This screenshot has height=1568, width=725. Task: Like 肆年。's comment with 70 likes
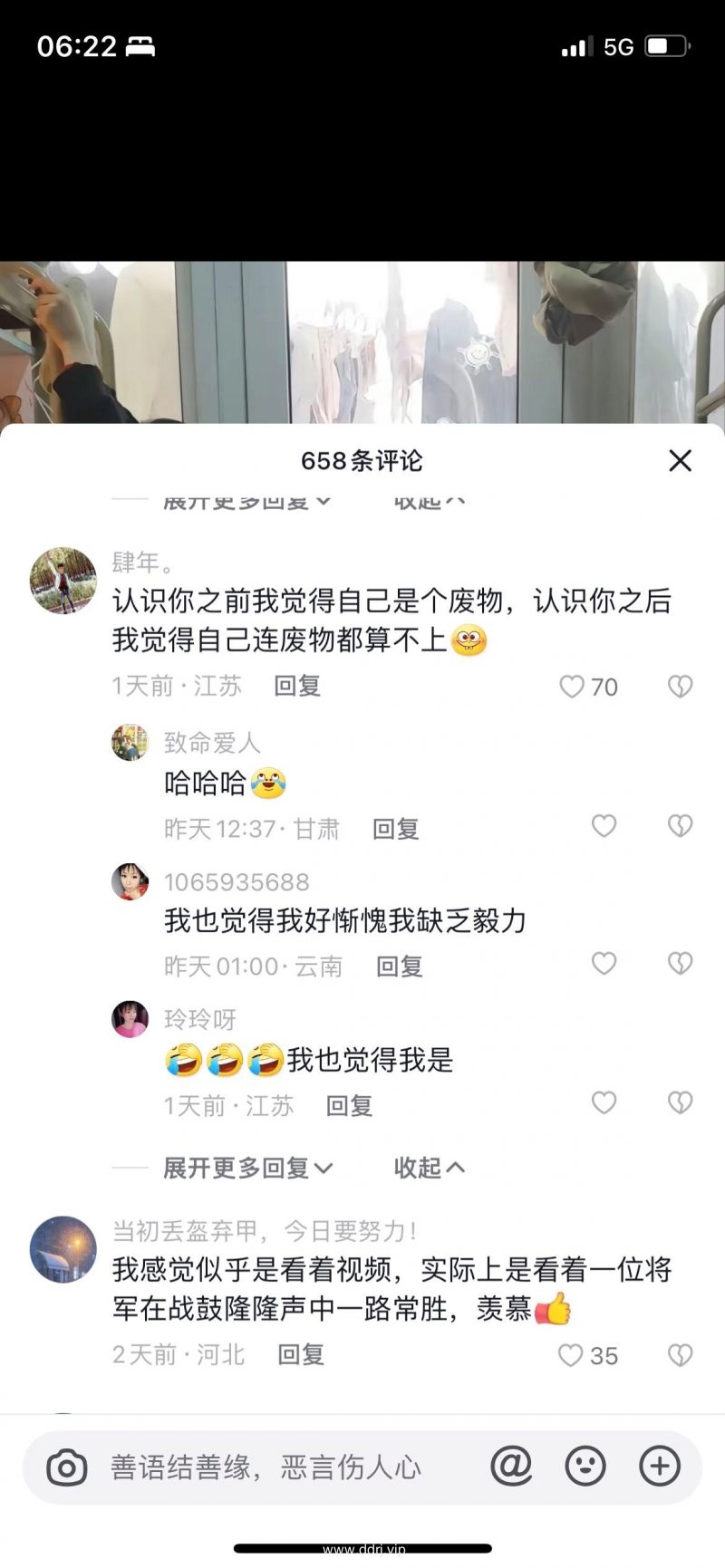pyautogui.click(x=572, y=687)
